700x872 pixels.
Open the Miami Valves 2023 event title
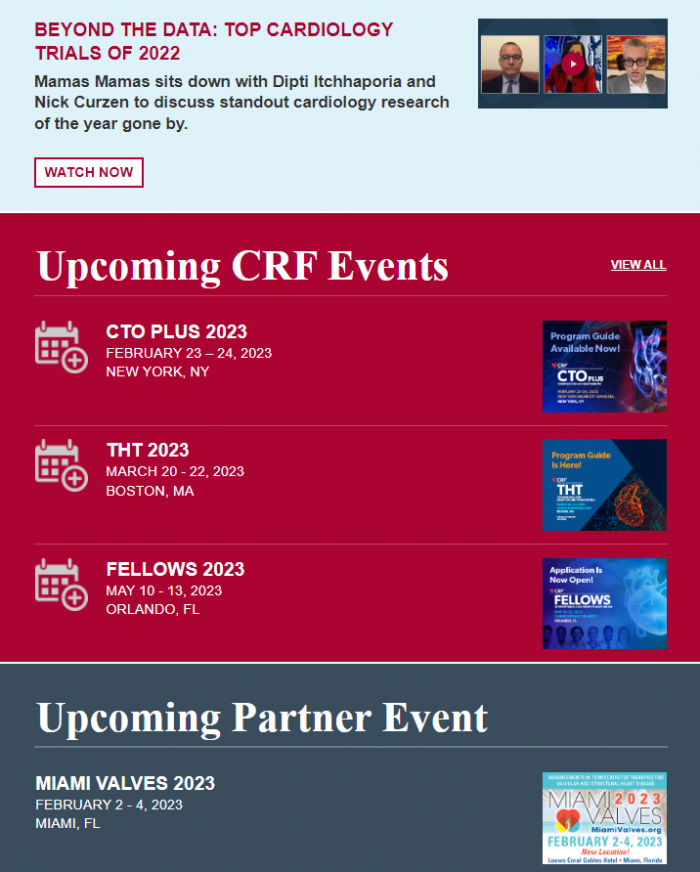coord(125,783)
